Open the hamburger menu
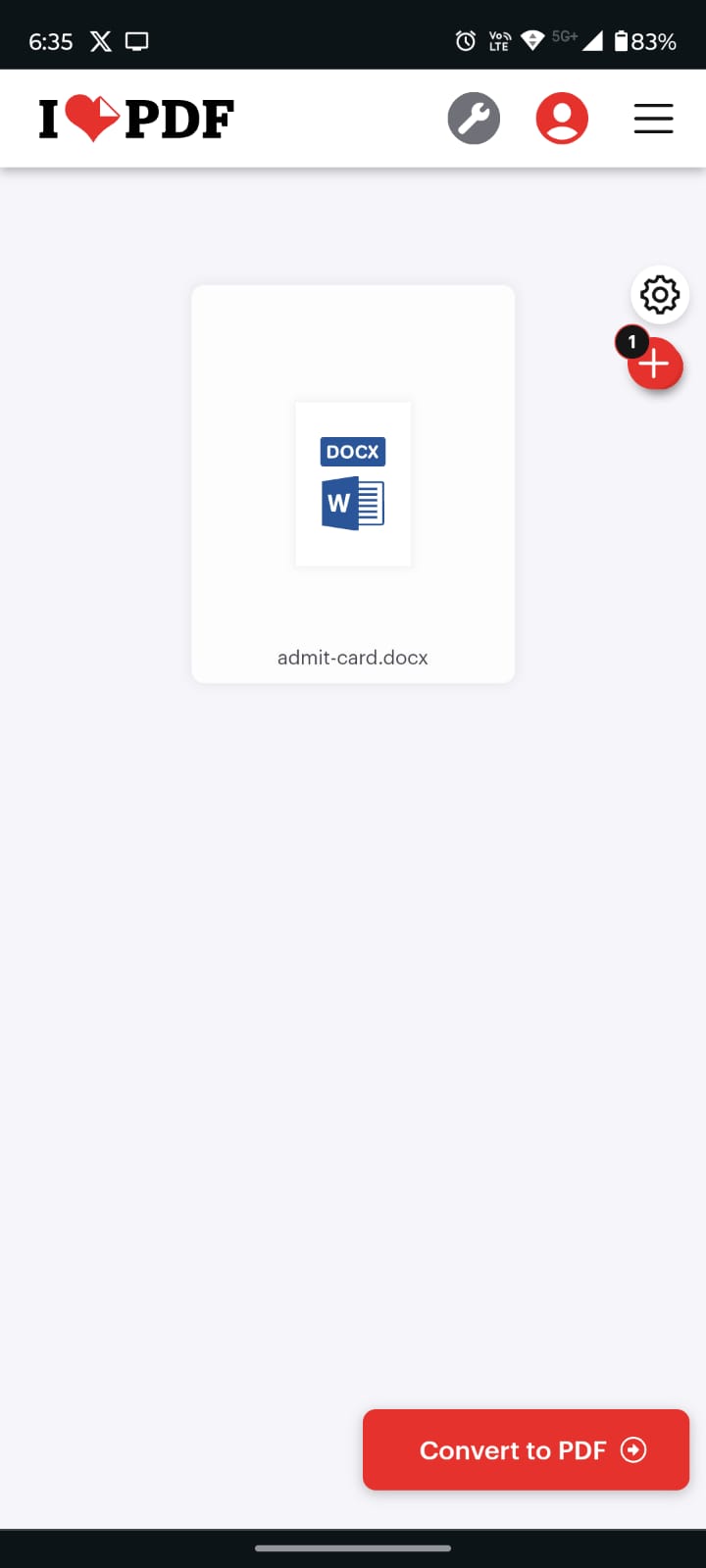This screenshot has width=706, height=1568. click(653, 119)
